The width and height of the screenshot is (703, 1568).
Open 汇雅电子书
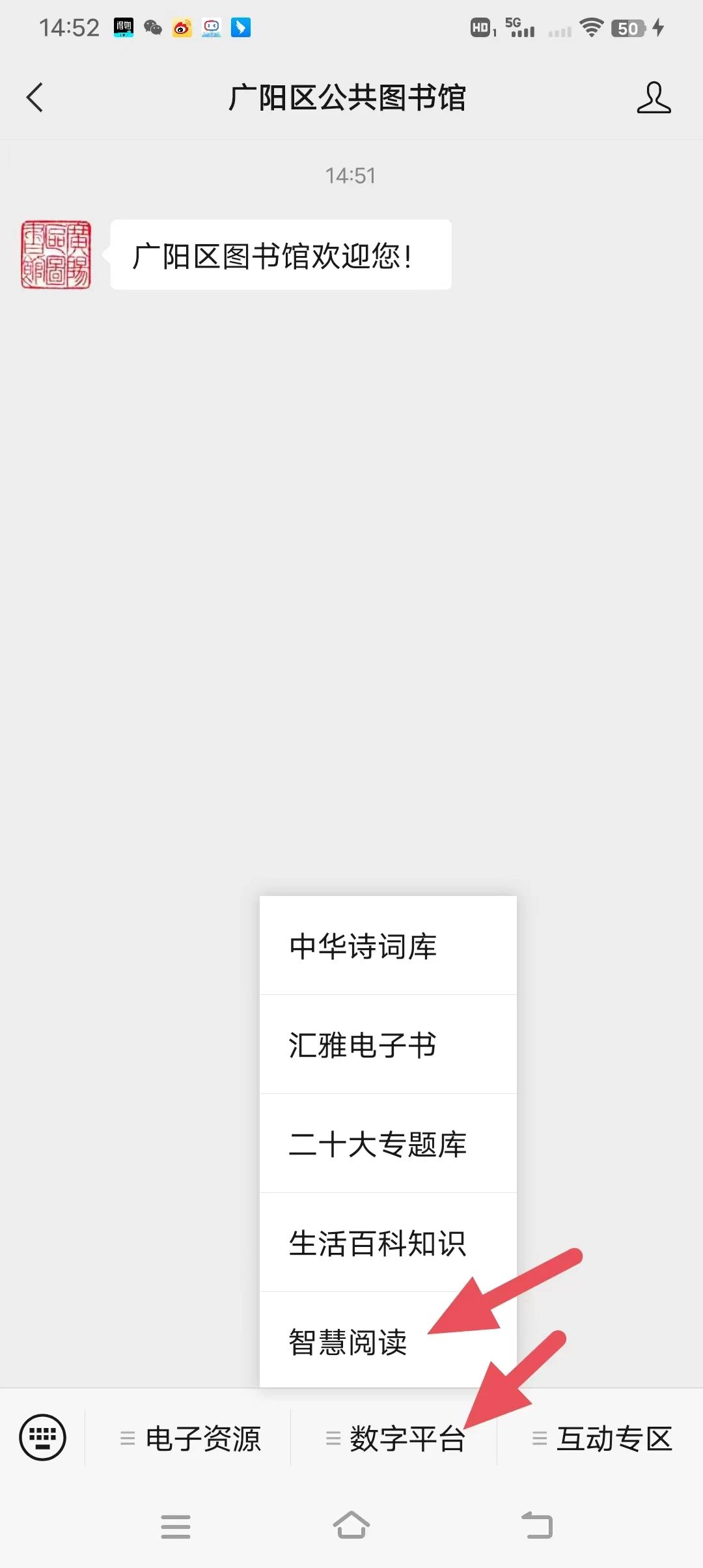388,1044
